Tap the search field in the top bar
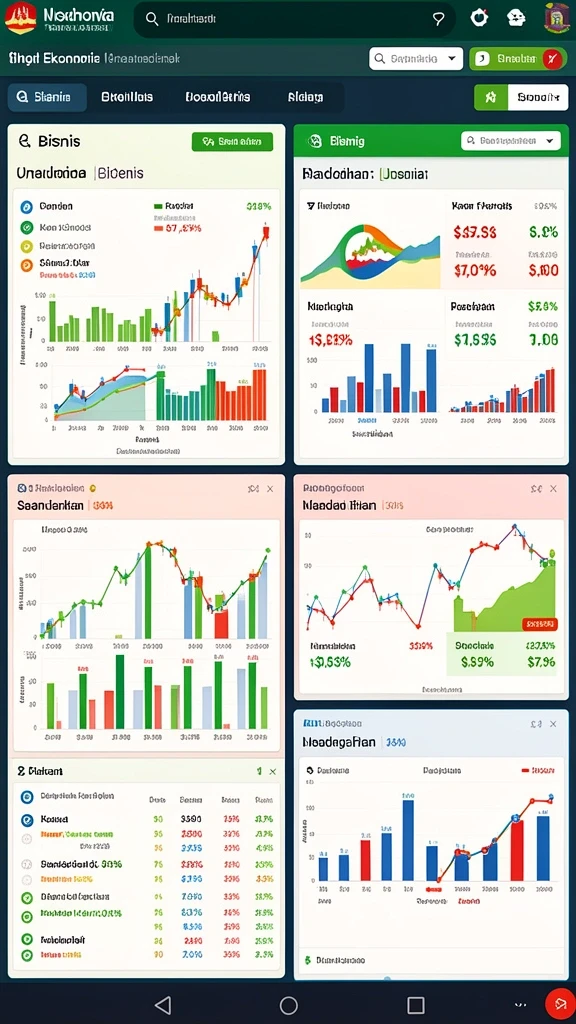The height and width of the screenshot is (1024, 576). tap(295, 20)
